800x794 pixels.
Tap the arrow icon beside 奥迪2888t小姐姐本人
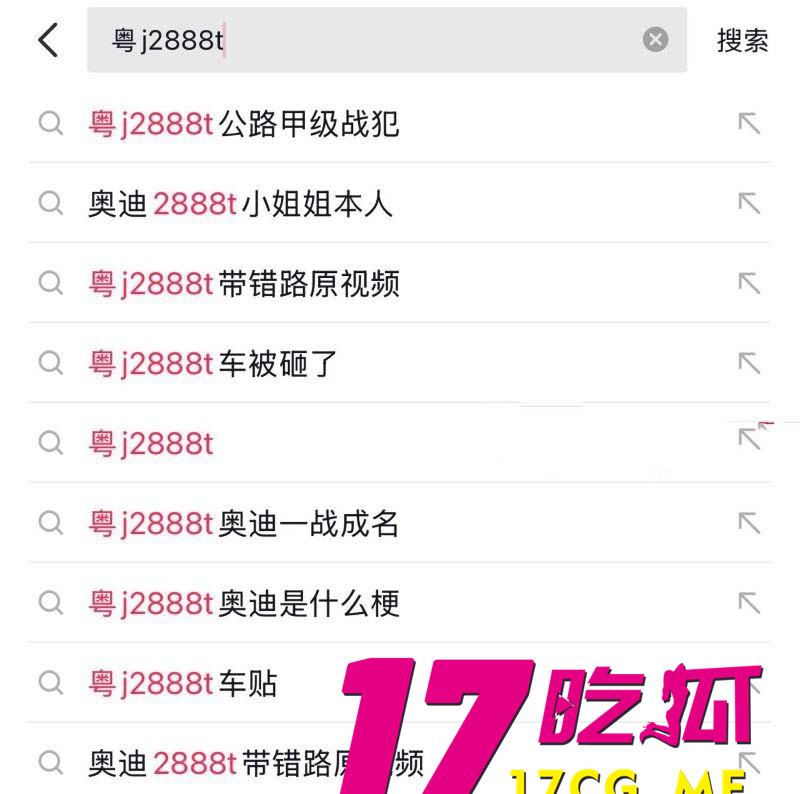tap(749, 203)
